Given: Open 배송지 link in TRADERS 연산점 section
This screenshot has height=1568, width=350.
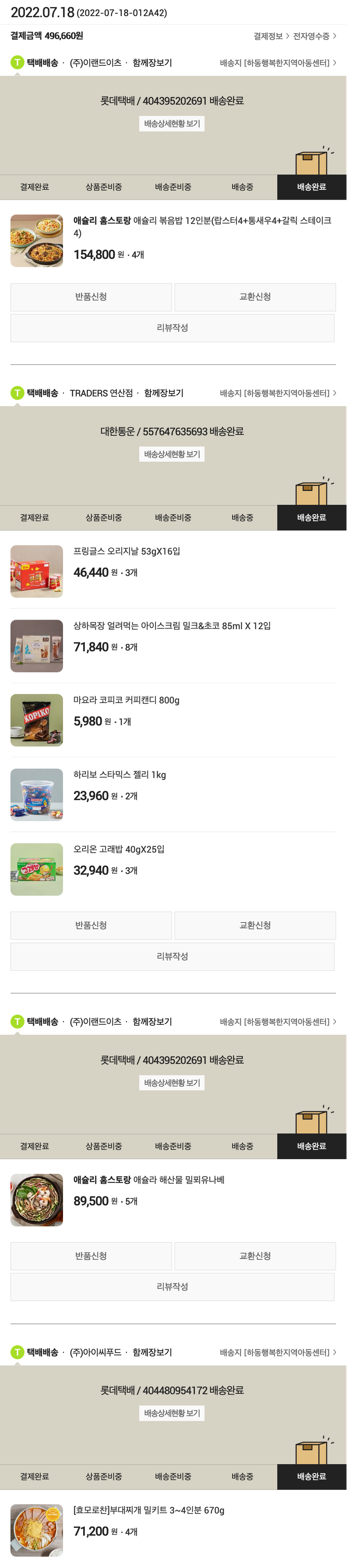Looking at the screenshot, I should pos(278,393).
